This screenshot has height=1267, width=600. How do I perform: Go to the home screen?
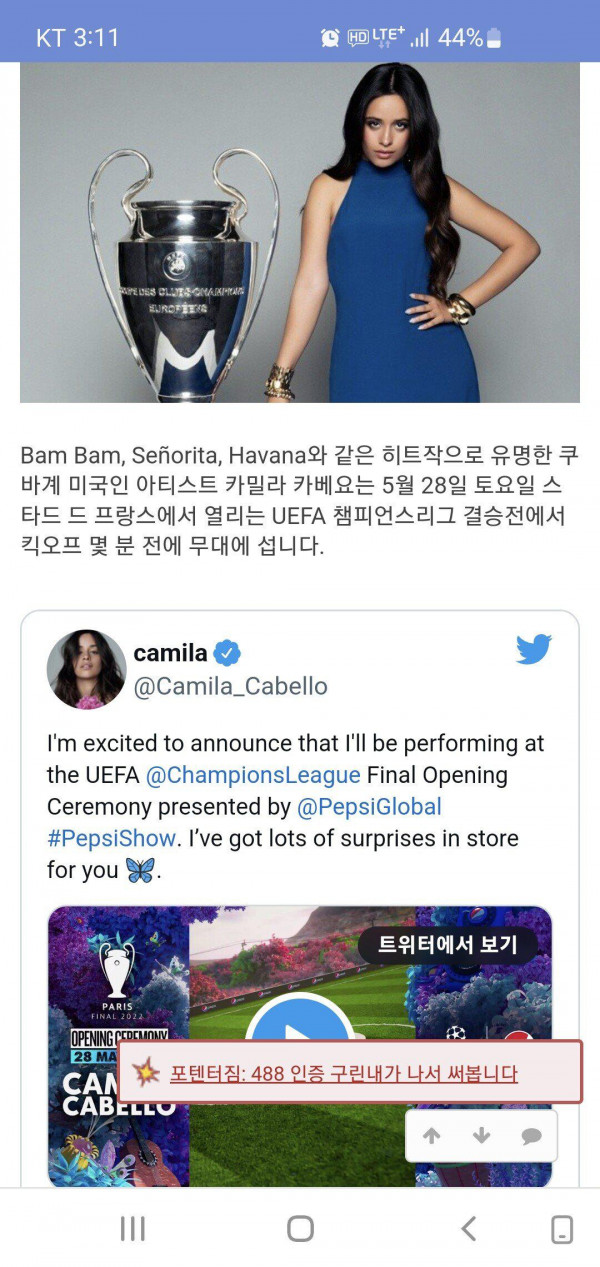tap(300, 1228)
